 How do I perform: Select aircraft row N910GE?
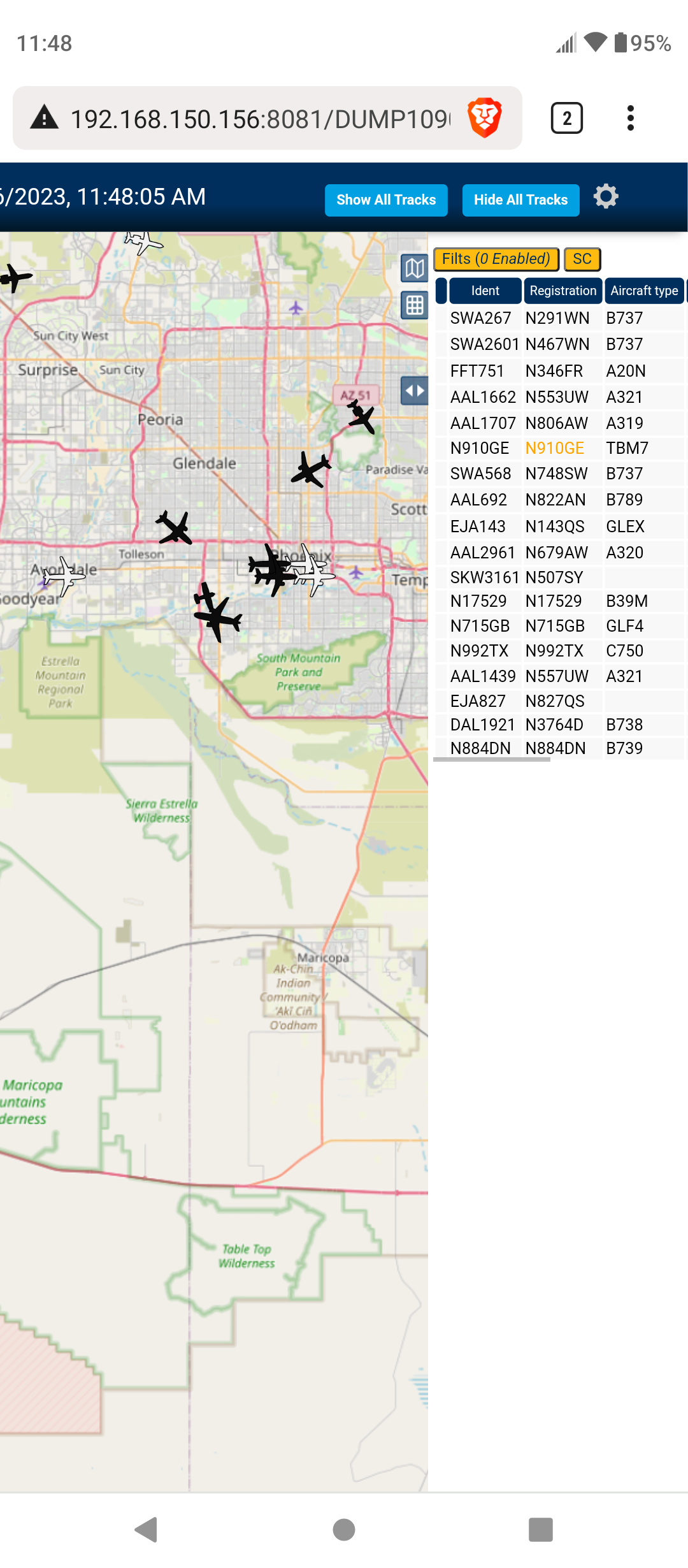tap(559, 448)
